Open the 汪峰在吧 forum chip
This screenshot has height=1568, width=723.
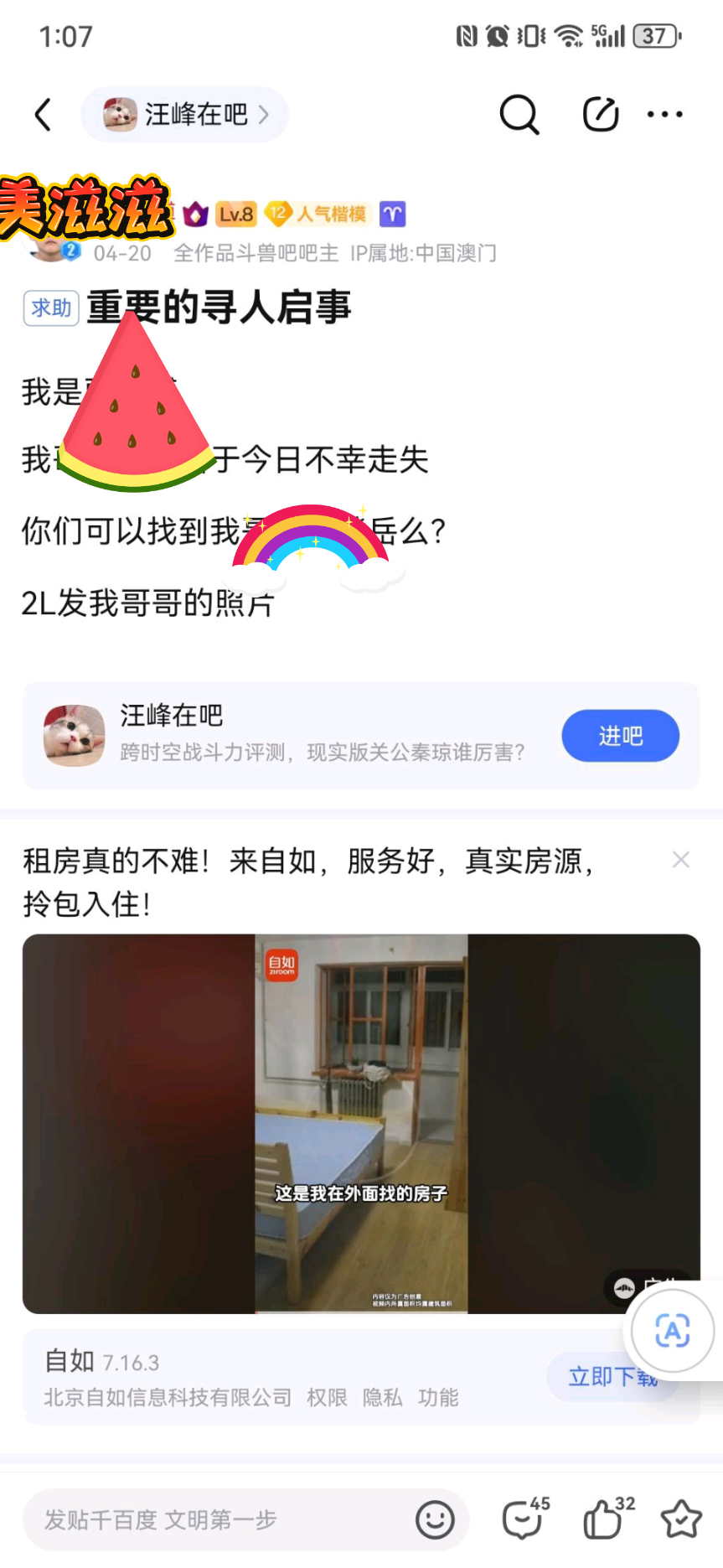point(185,115)
